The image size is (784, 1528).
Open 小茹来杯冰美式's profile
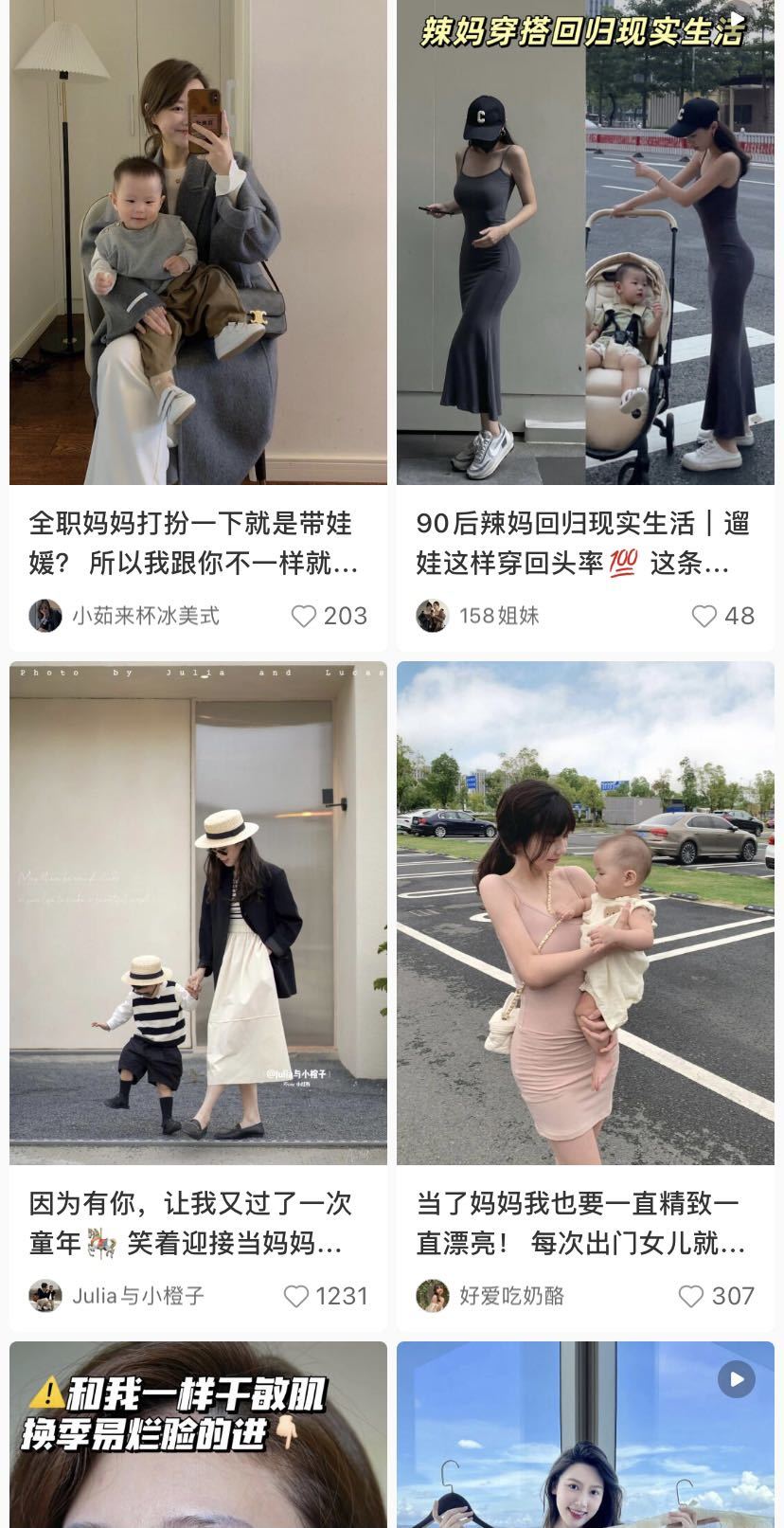pyautogui.click(x=145, y=617)
